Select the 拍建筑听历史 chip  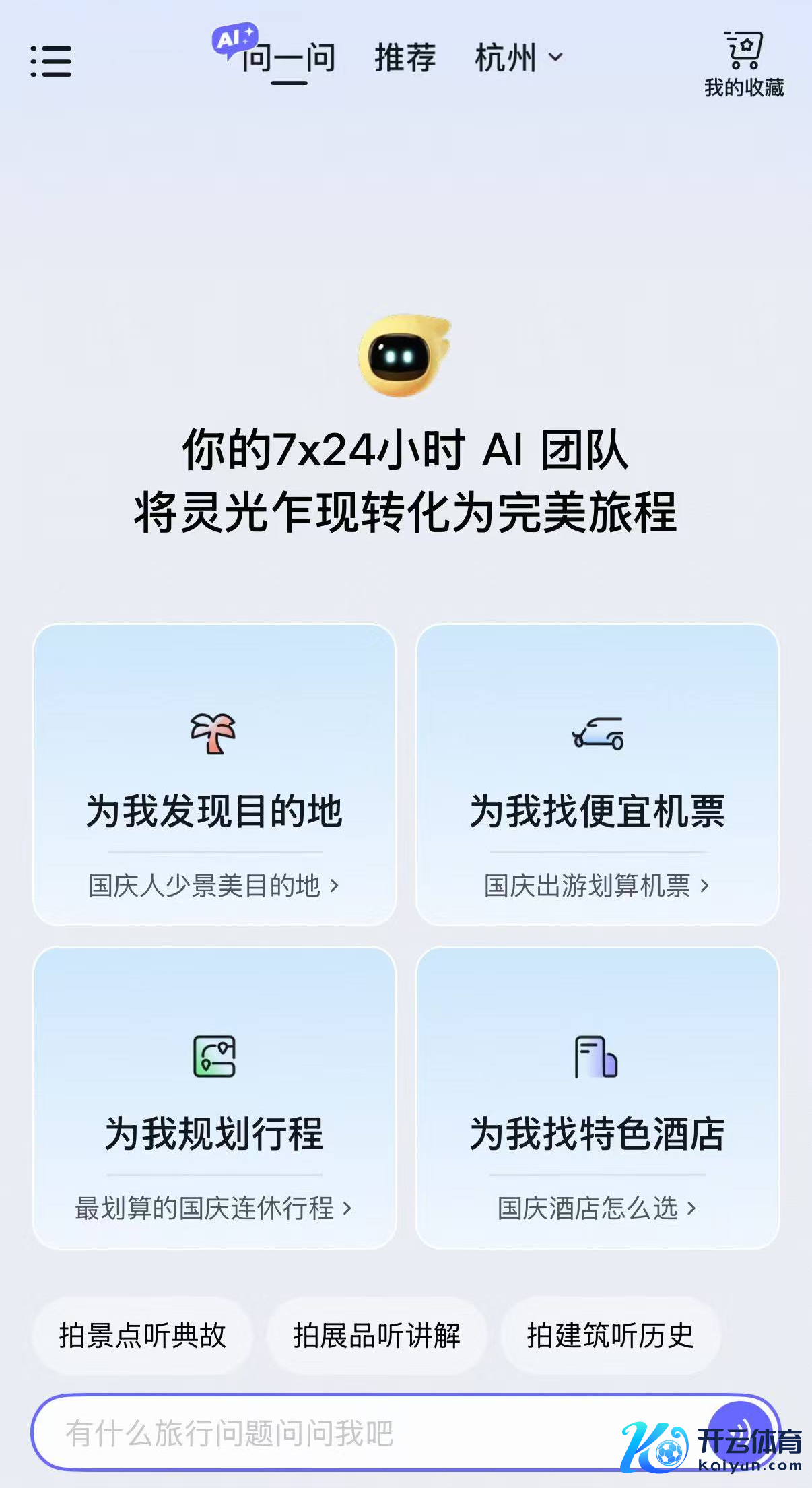(610, 1336)
